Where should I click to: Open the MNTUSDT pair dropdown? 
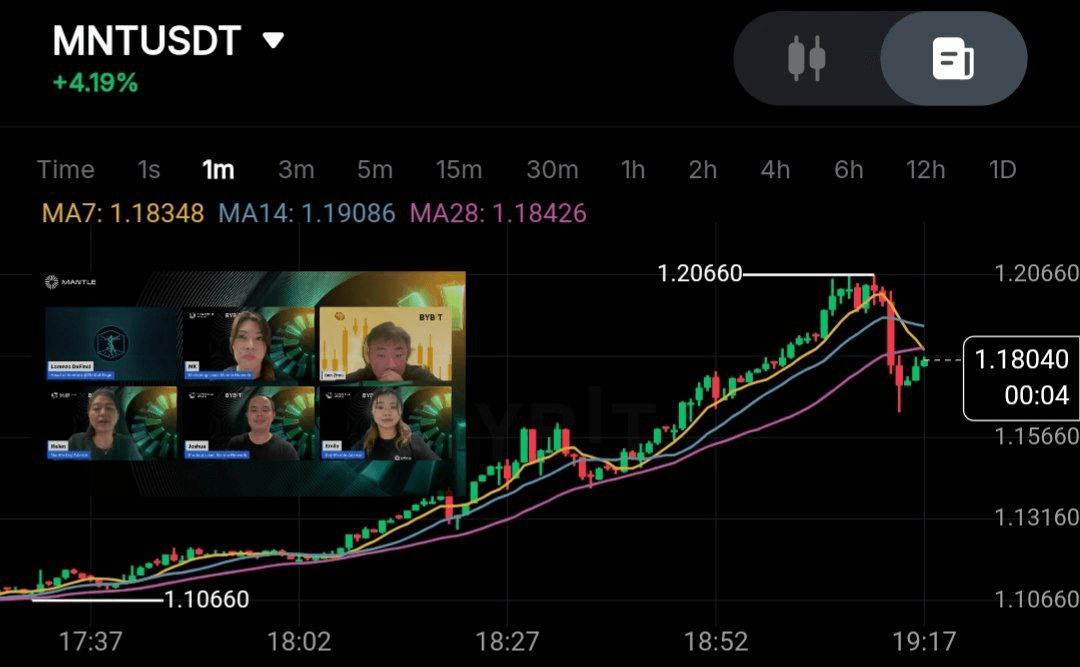click(272, 41)
